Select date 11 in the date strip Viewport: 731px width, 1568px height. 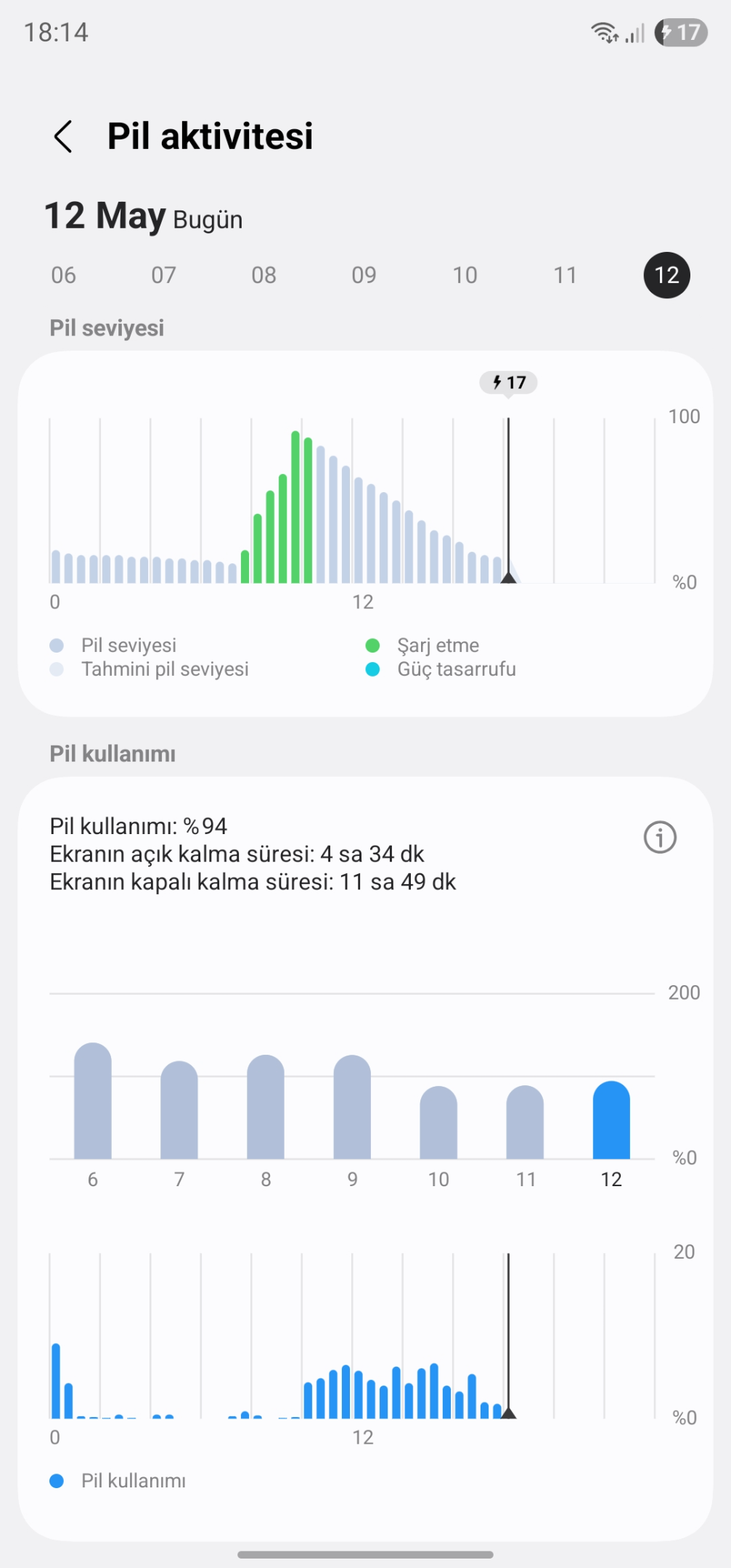click(x=565, y=275)
